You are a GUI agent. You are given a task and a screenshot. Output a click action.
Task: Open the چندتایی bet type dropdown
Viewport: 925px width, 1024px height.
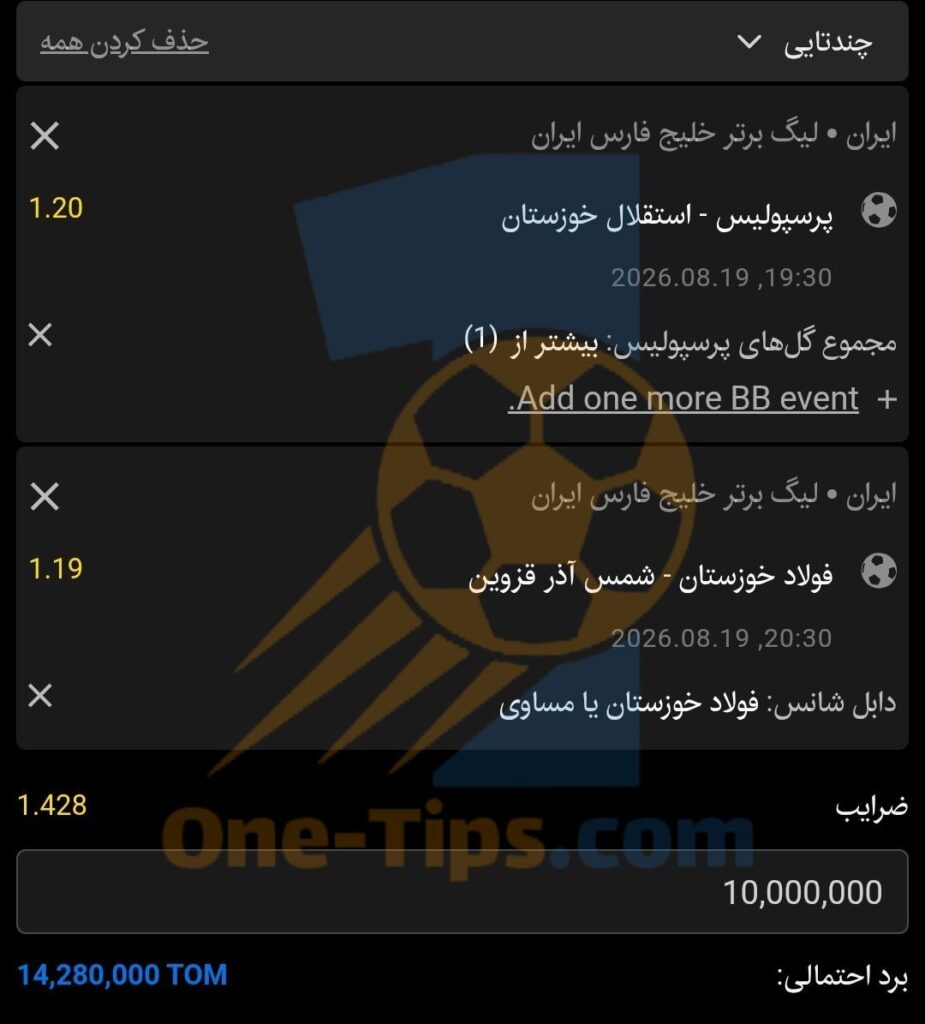point(804,43)
